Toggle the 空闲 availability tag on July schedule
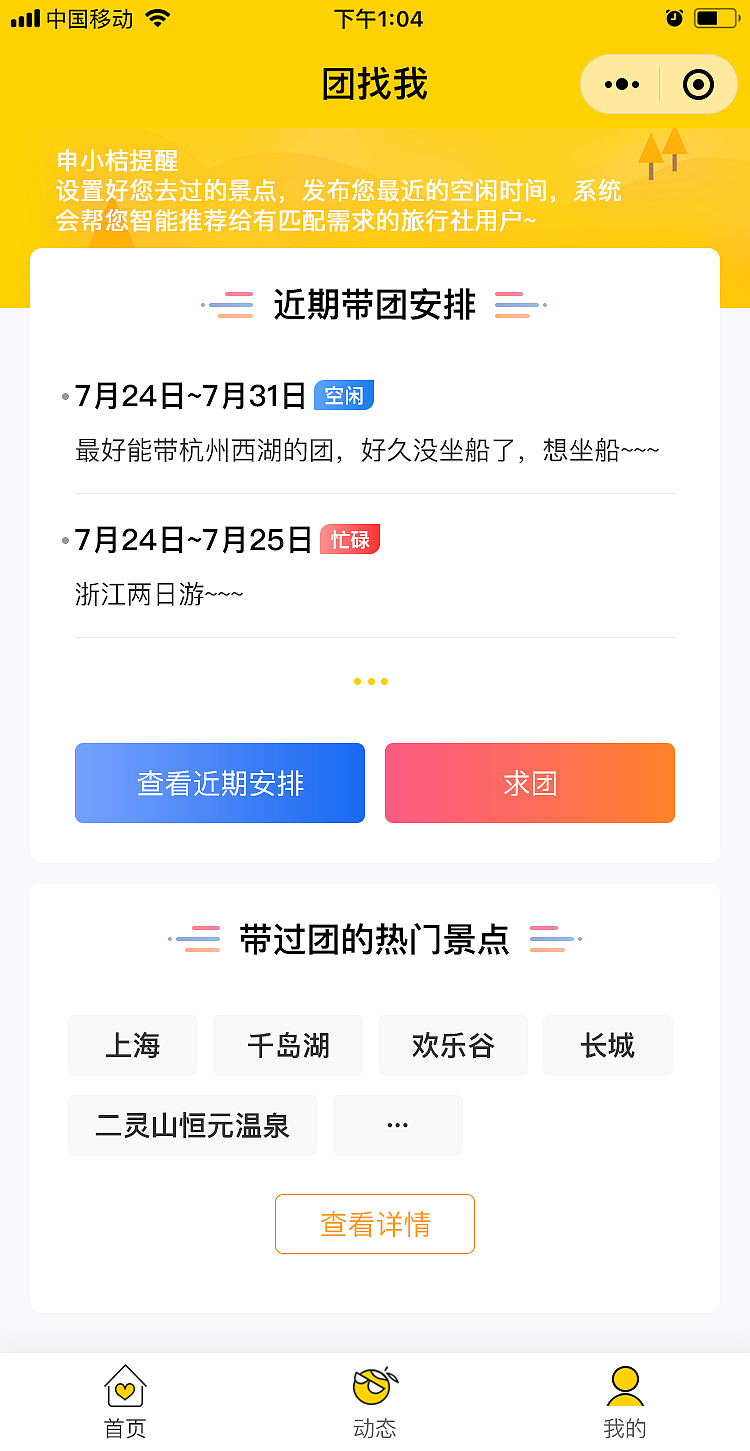Screen dimensions: 750x1451 344,395
